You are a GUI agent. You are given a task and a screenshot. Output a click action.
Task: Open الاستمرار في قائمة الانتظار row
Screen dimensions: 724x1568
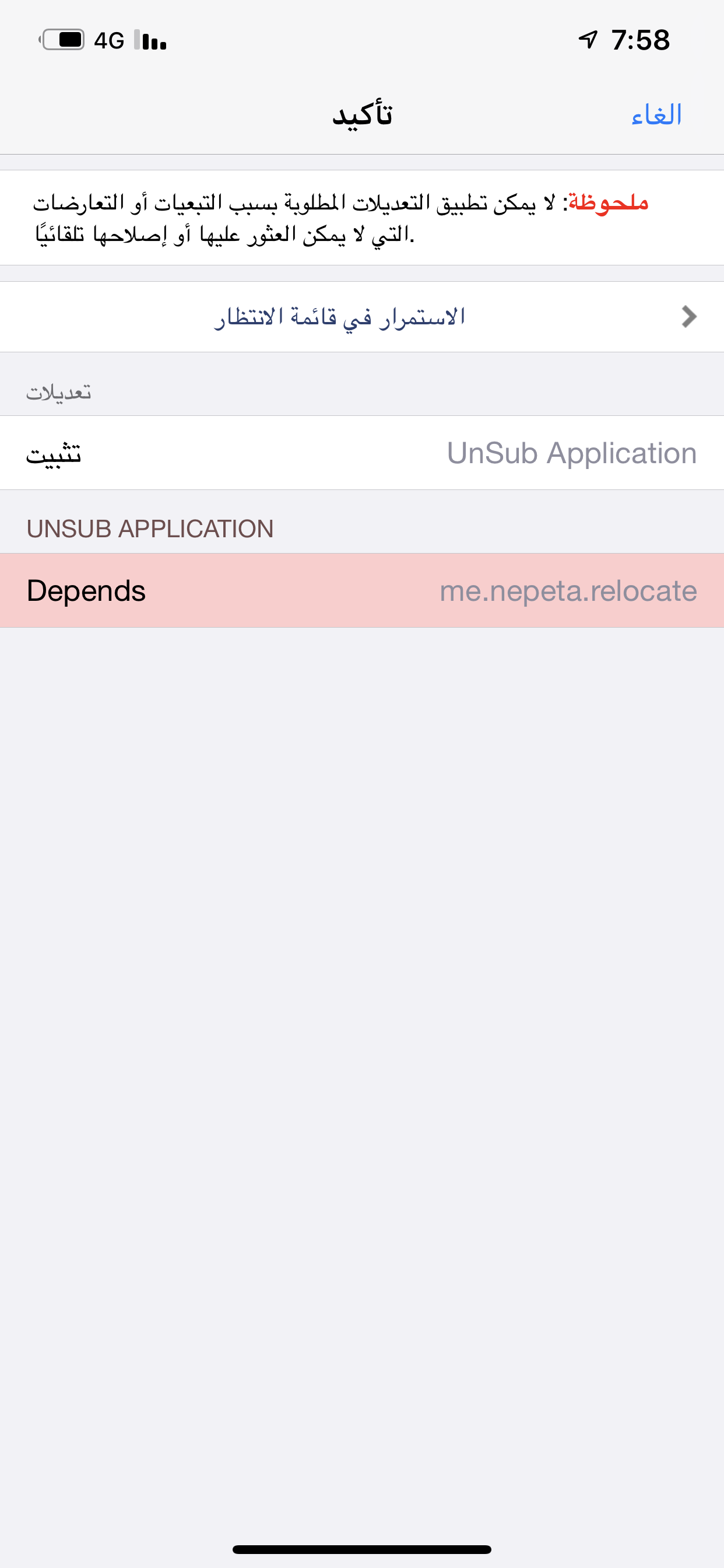click(362, 317)
